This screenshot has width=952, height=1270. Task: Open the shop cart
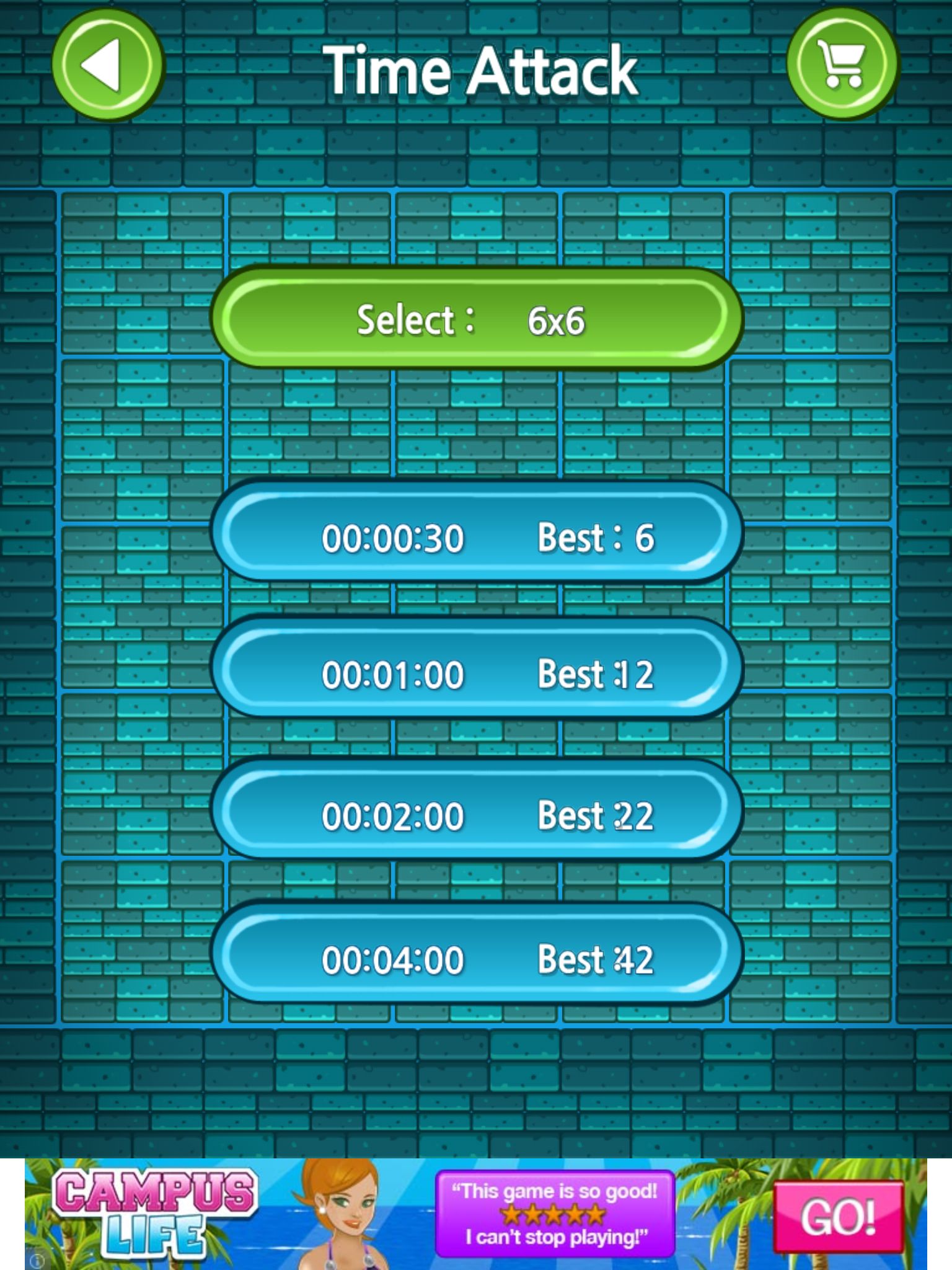(842, 63)
